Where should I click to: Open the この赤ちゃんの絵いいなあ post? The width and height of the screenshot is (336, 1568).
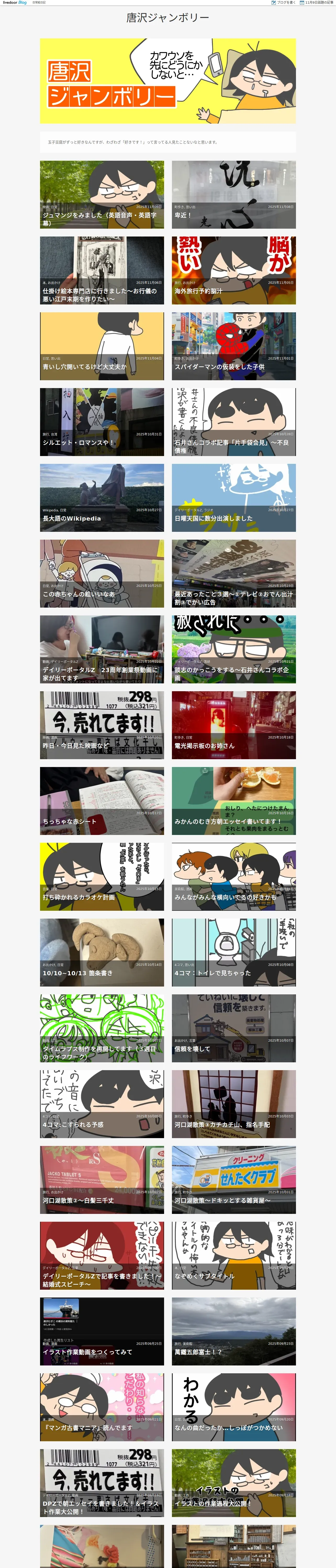tap(102, 573)
